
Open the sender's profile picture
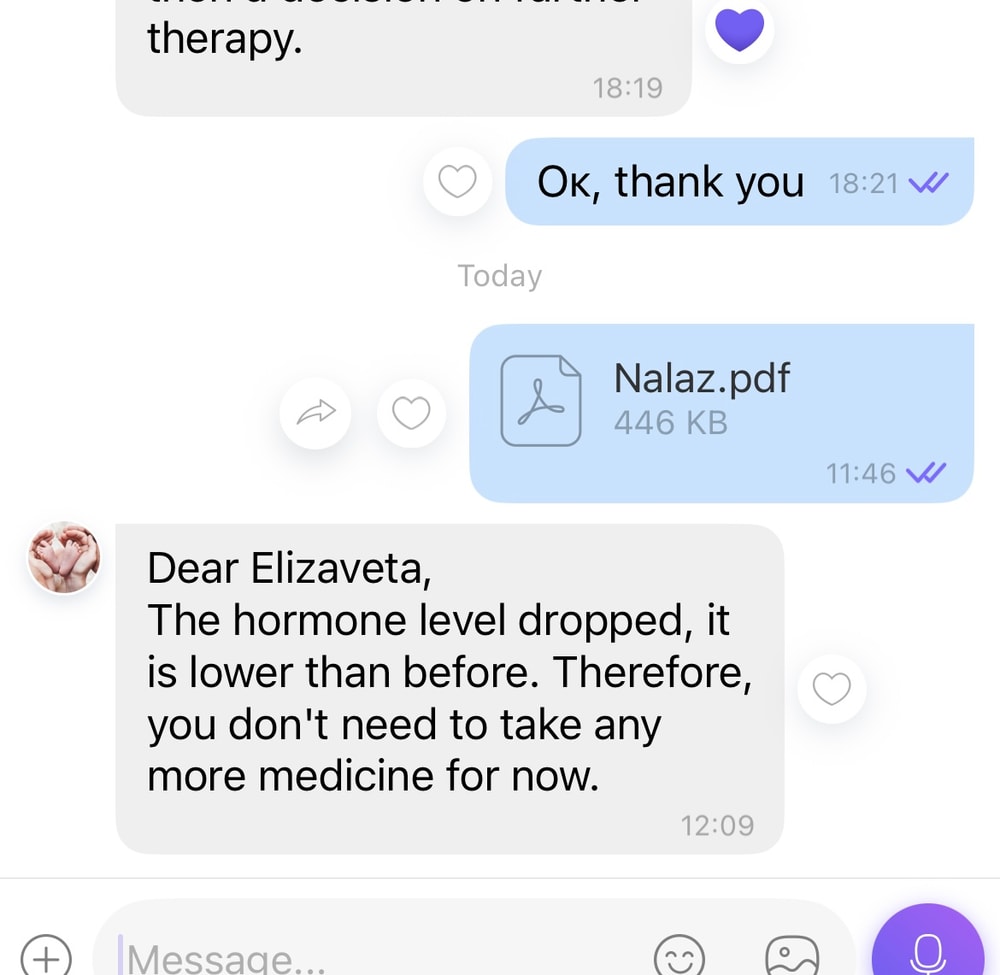(64, 557)
